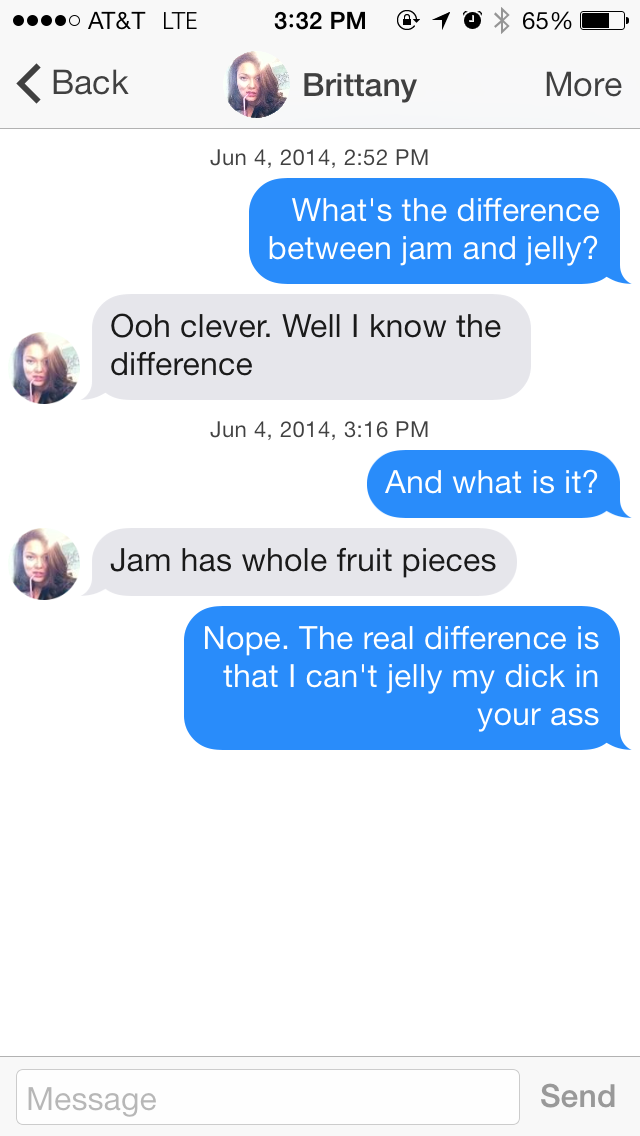Viewport: 640px width, 1136px height.
Task: Open Brittany's profile from the header avatar
Action: 258,85
